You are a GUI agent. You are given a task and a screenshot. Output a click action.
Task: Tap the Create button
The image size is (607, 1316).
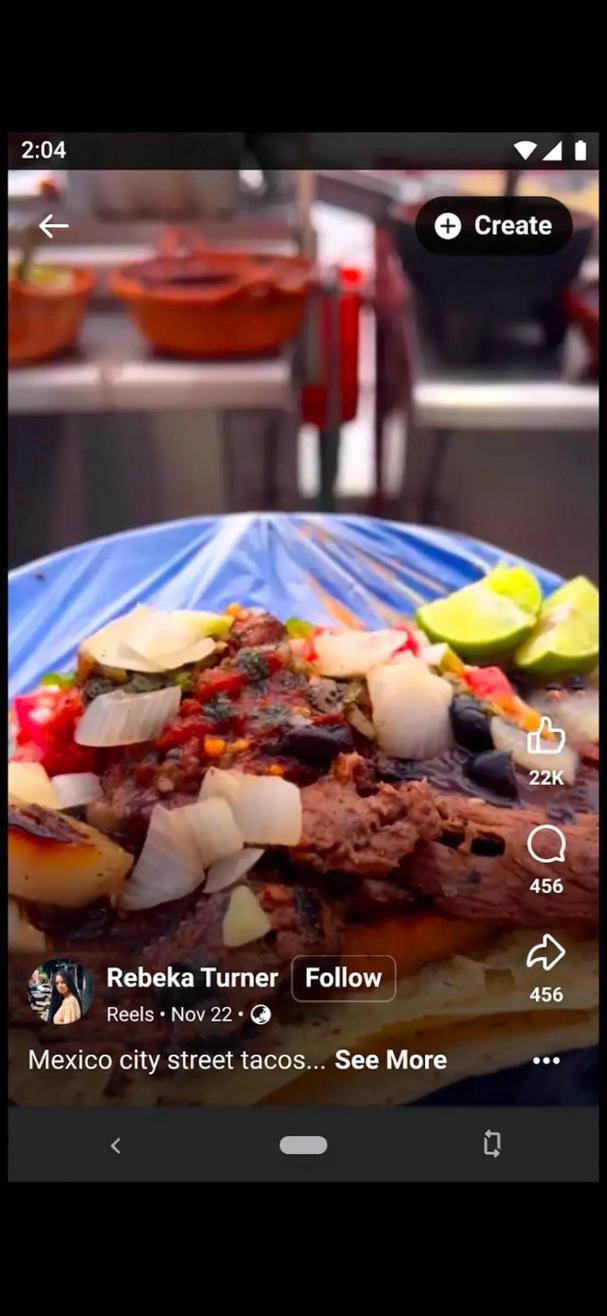tap(494, 226)
